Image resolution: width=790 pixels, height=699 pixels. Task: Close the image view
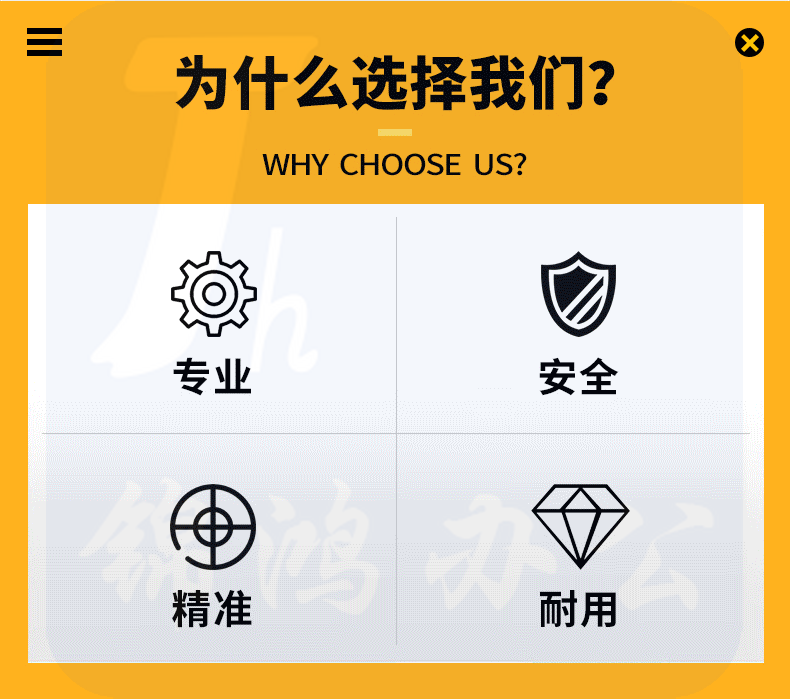click(x=749, y=43)
